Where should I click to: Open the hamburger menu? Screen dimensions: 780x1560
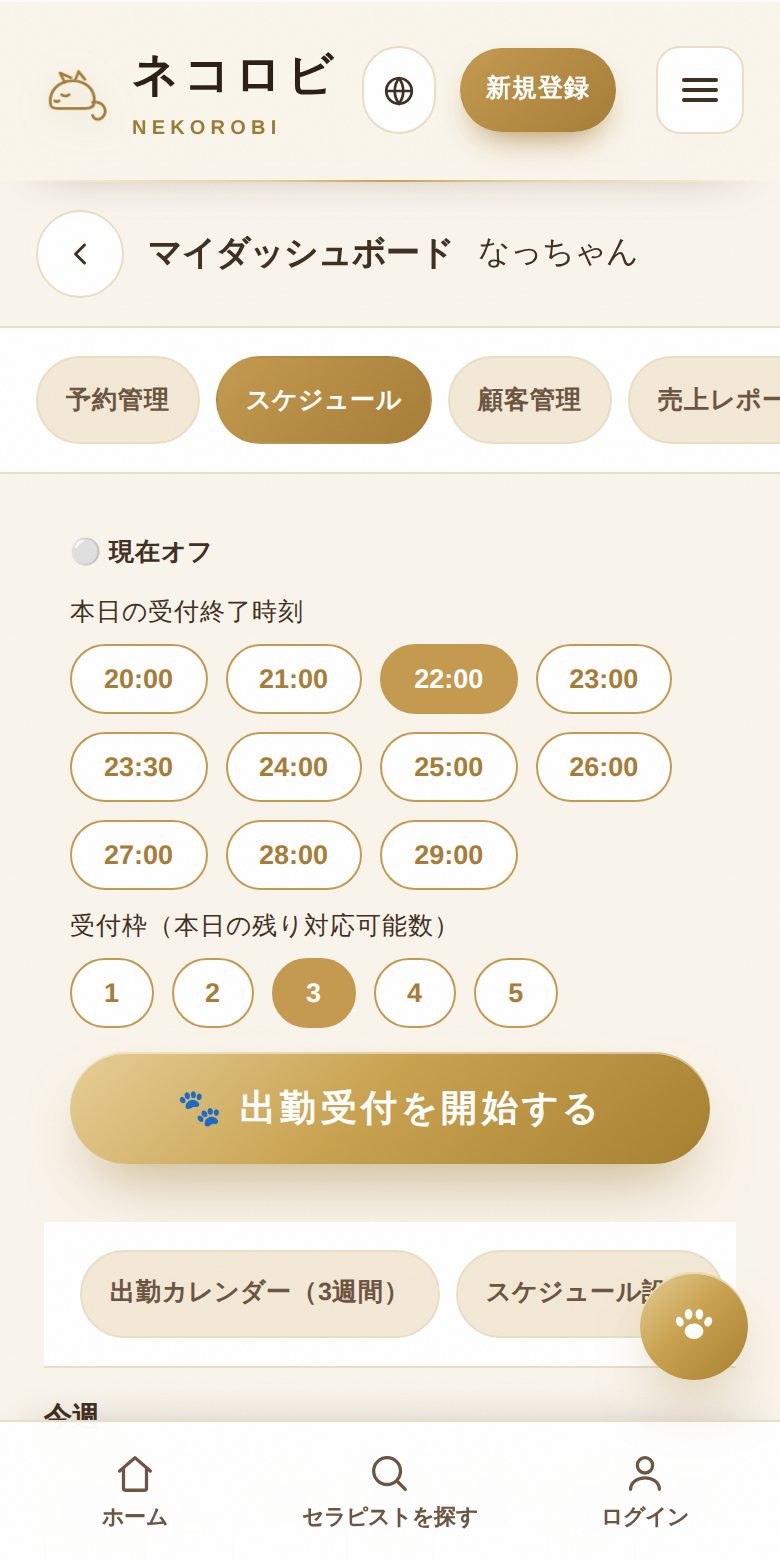[700, 90]
